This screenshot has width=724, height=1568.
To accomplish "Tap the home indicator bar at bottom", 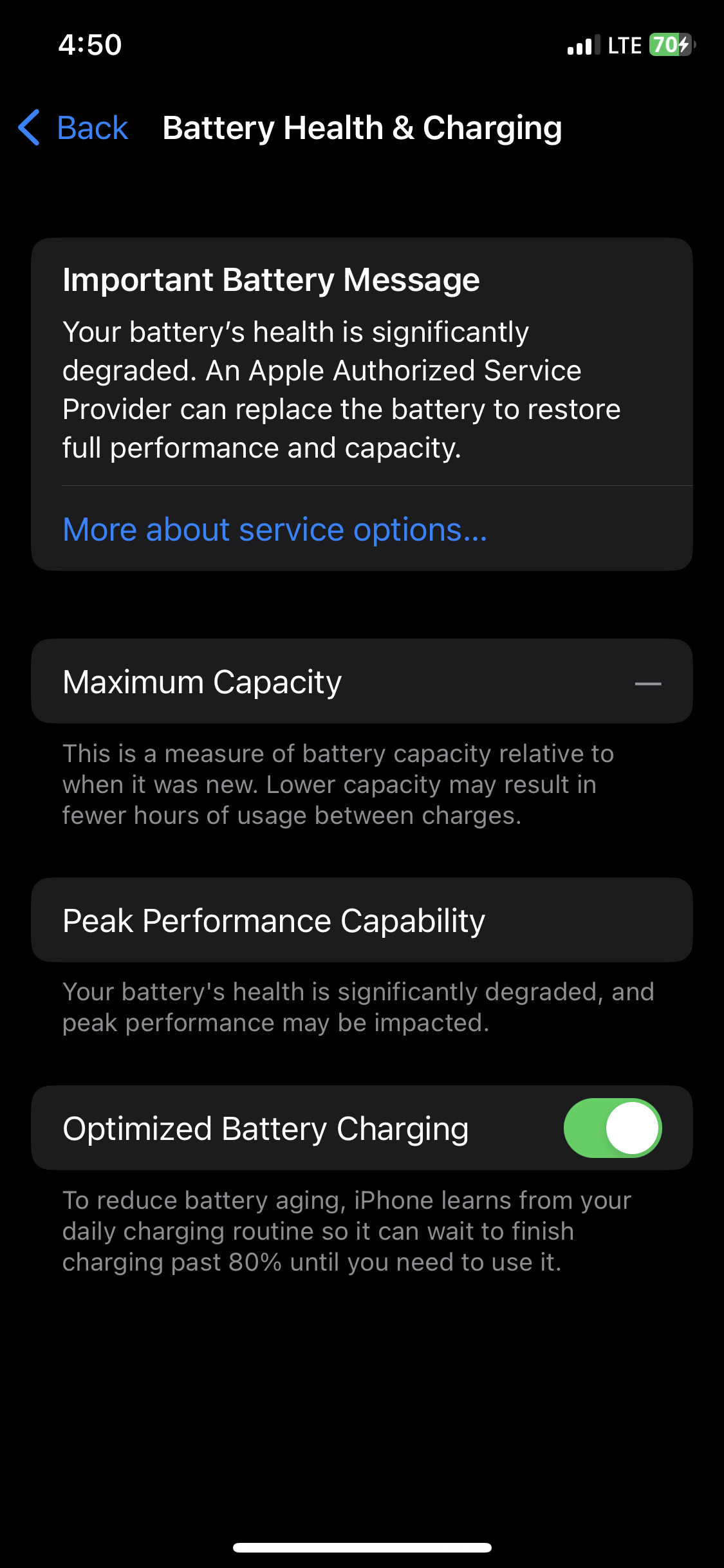I will click(x=362, y=1547).
